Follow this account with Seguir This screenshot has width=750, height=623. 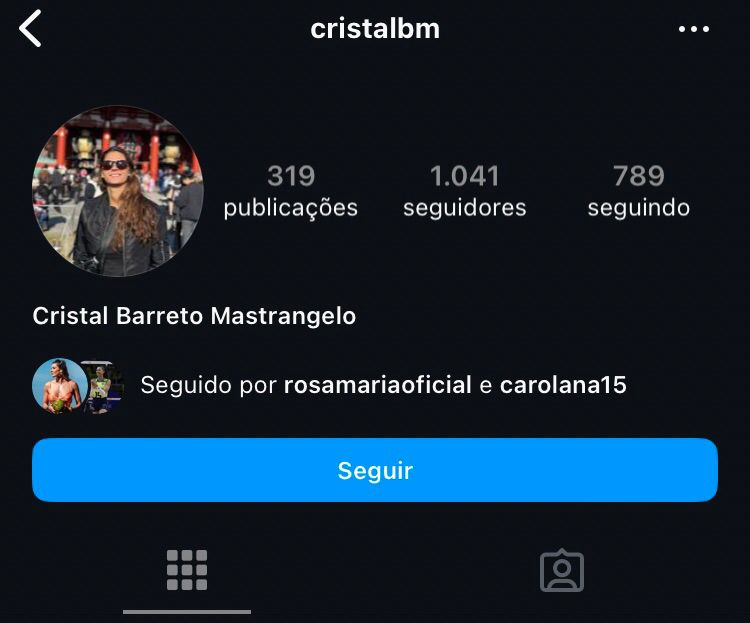coord(375,470)
